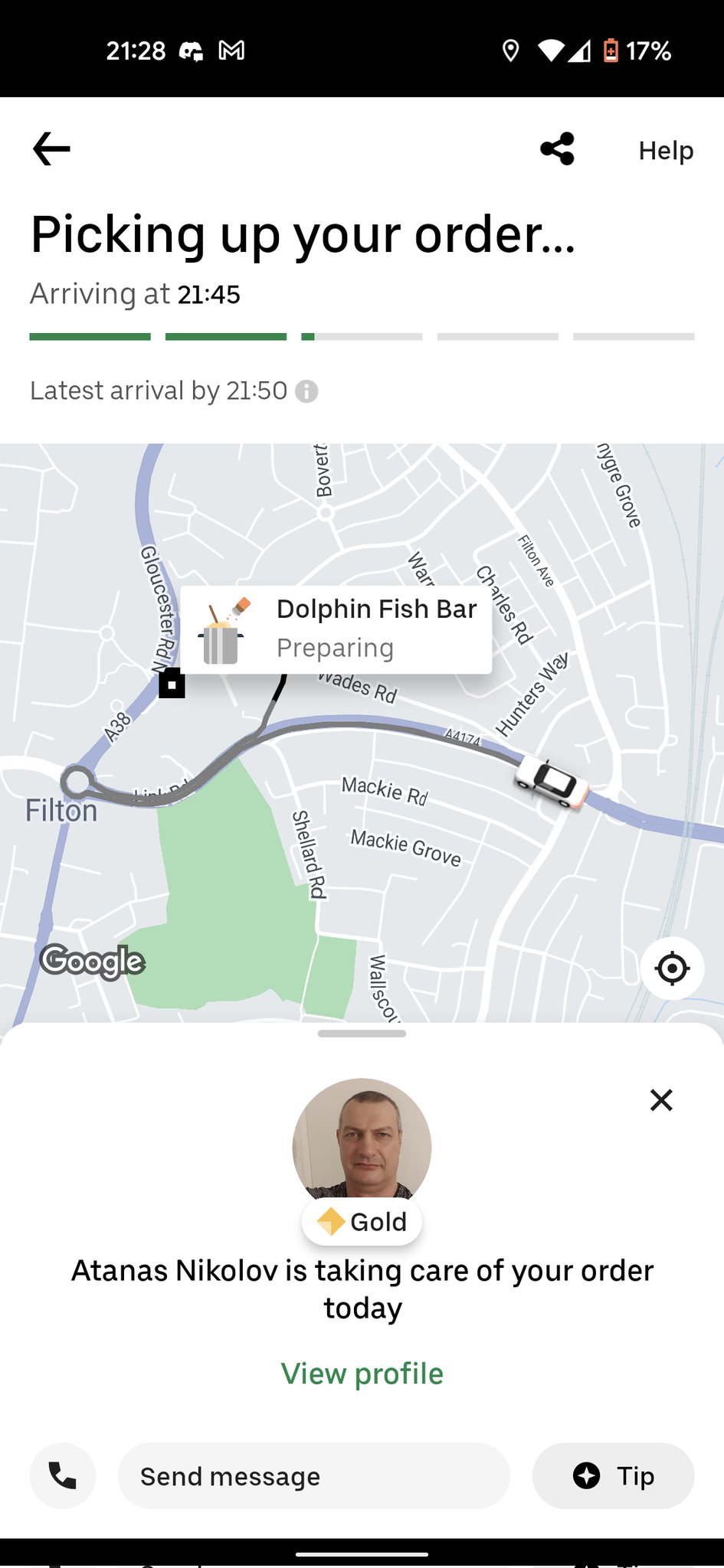View Atanas Nikolov's profile
724x1568 pixels.
click(362, 1374)
